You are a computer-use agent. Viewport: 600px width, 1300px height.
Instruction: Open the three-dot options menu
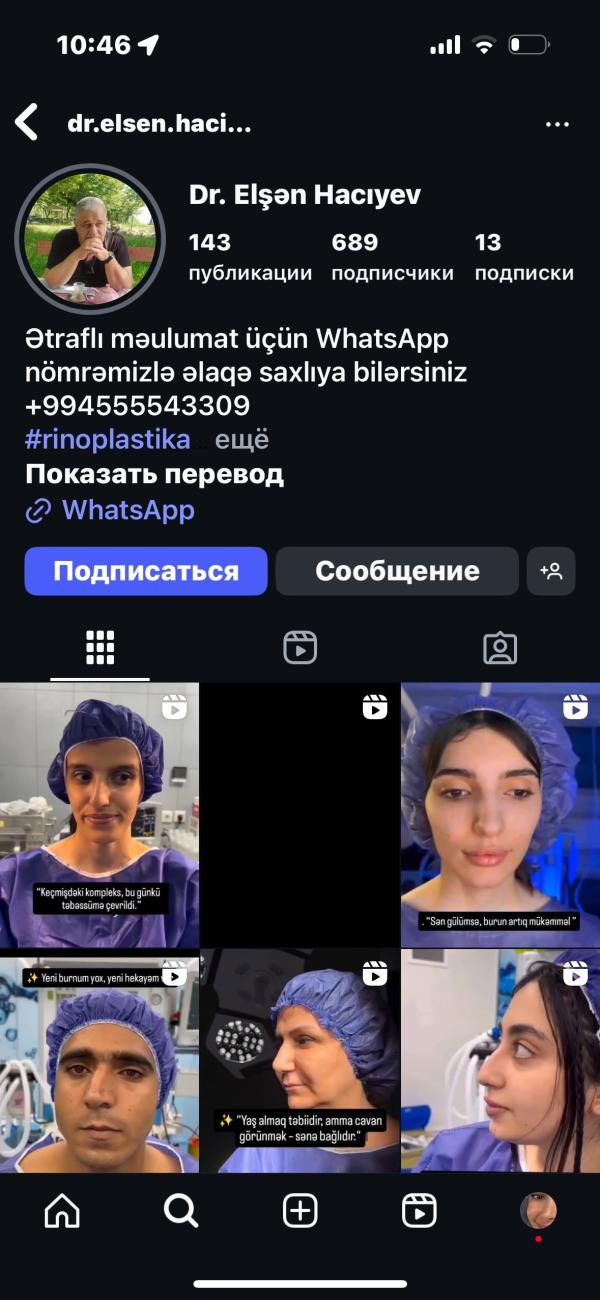click(557, 125)
